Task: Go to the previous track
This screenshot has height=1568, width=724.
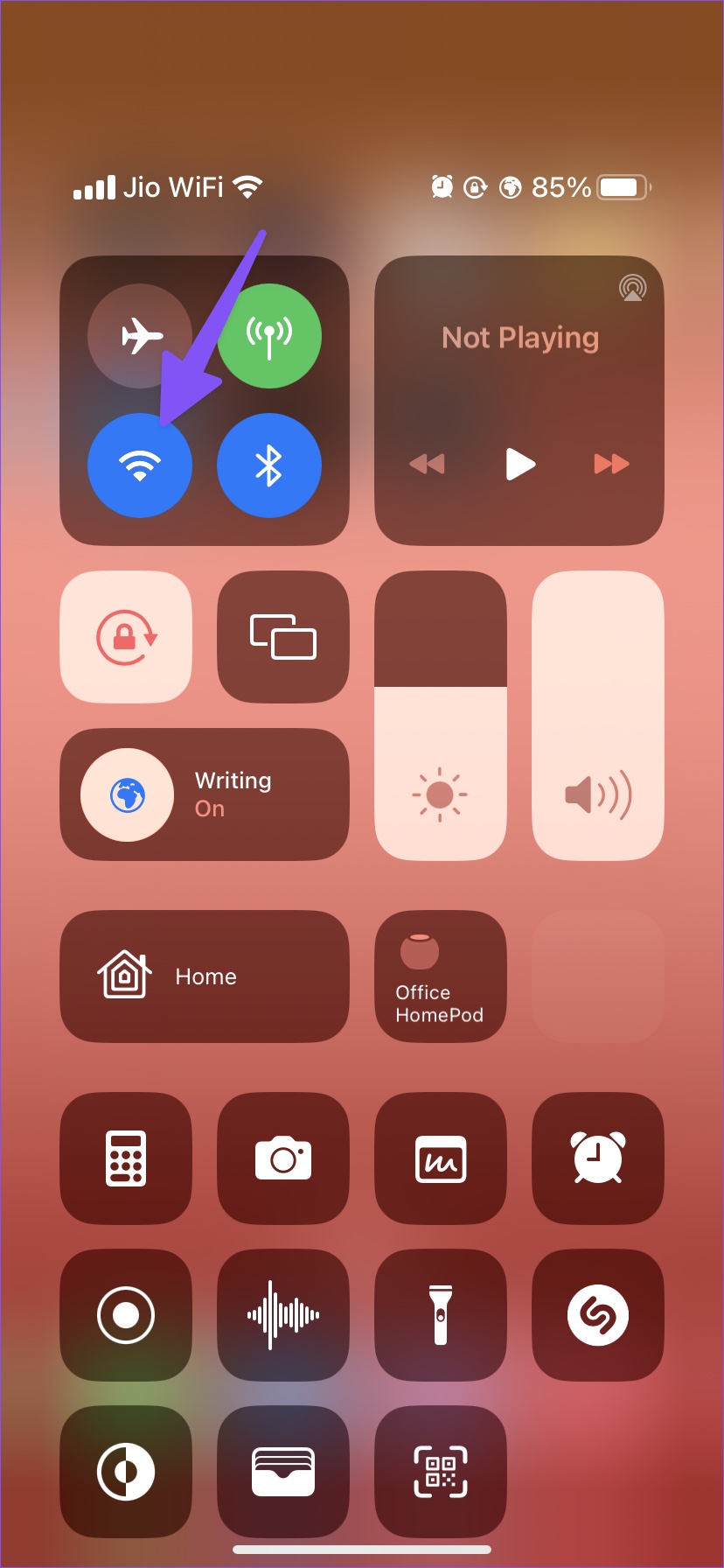Action: (428, 464)
